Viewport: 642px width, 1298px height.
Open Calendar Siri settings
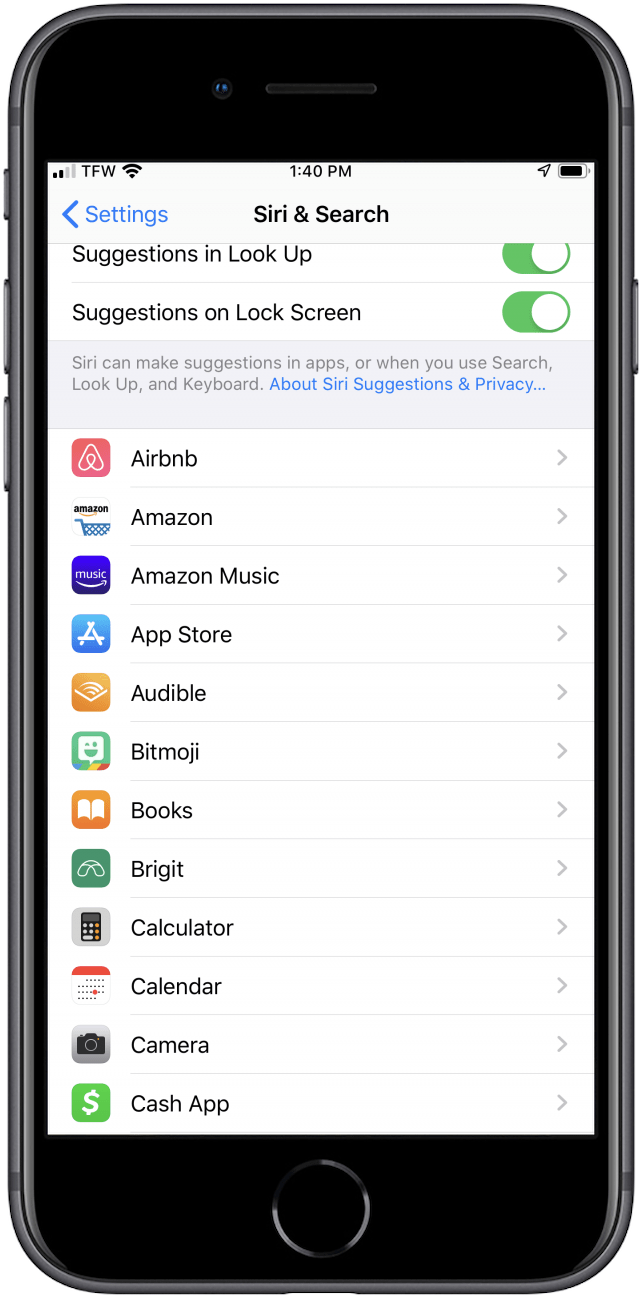tap(320, 986)
